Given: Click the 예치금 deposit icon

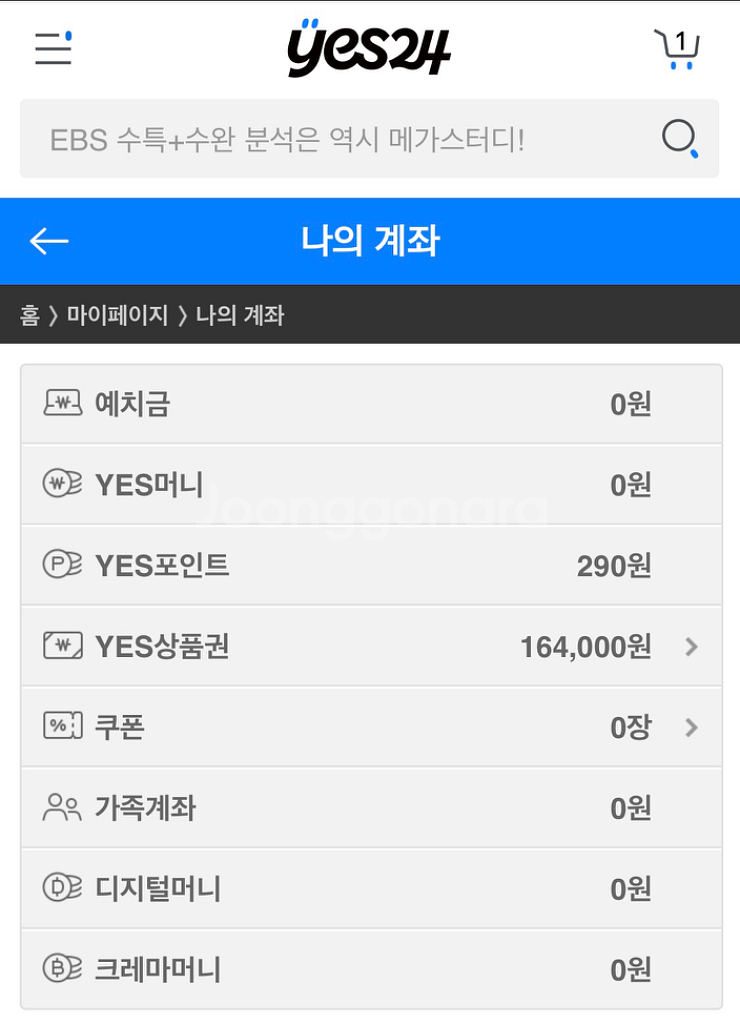Looking at the screenshot, I should coord(61,404).
